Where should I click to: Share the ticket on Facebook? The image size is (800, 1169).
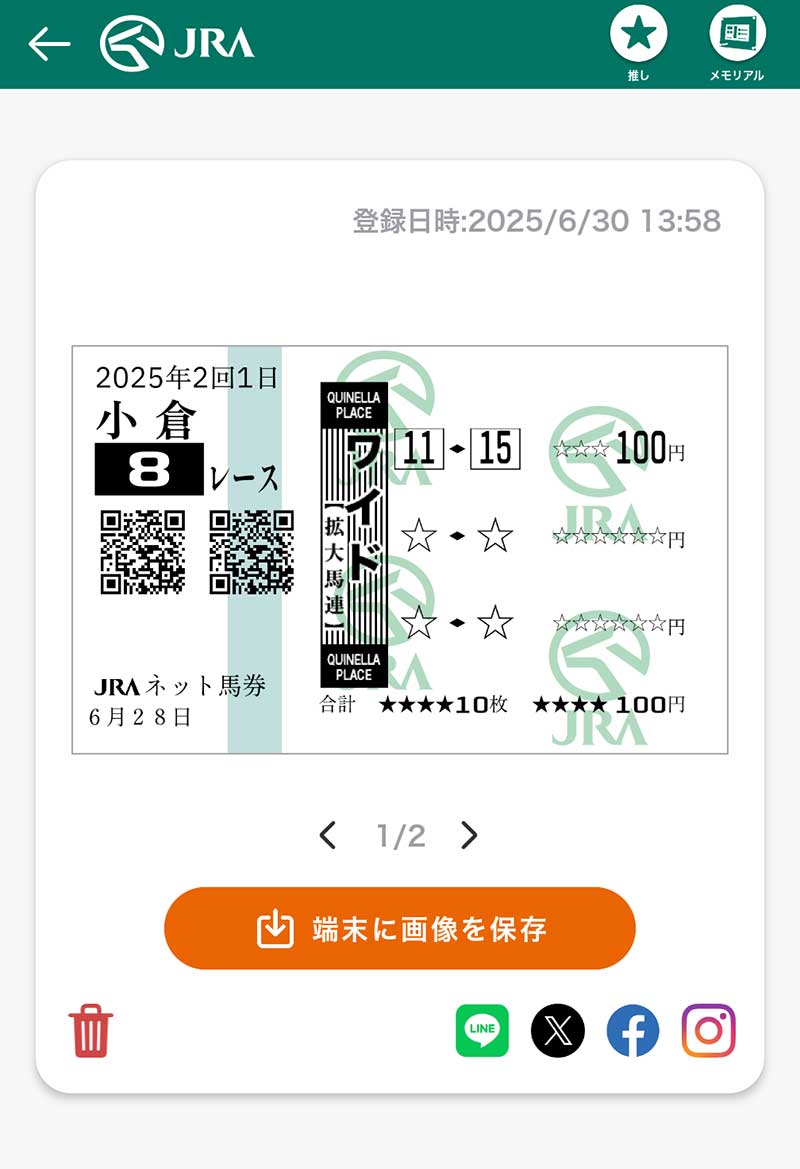633,1031
